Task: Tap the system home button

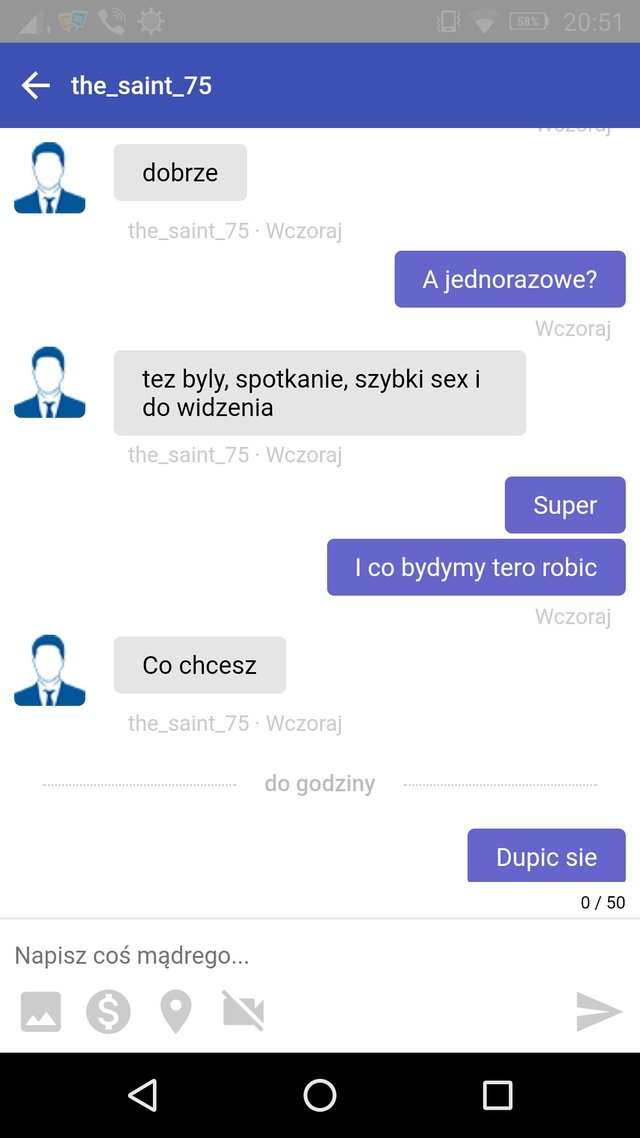Action: click(320, 1095)
